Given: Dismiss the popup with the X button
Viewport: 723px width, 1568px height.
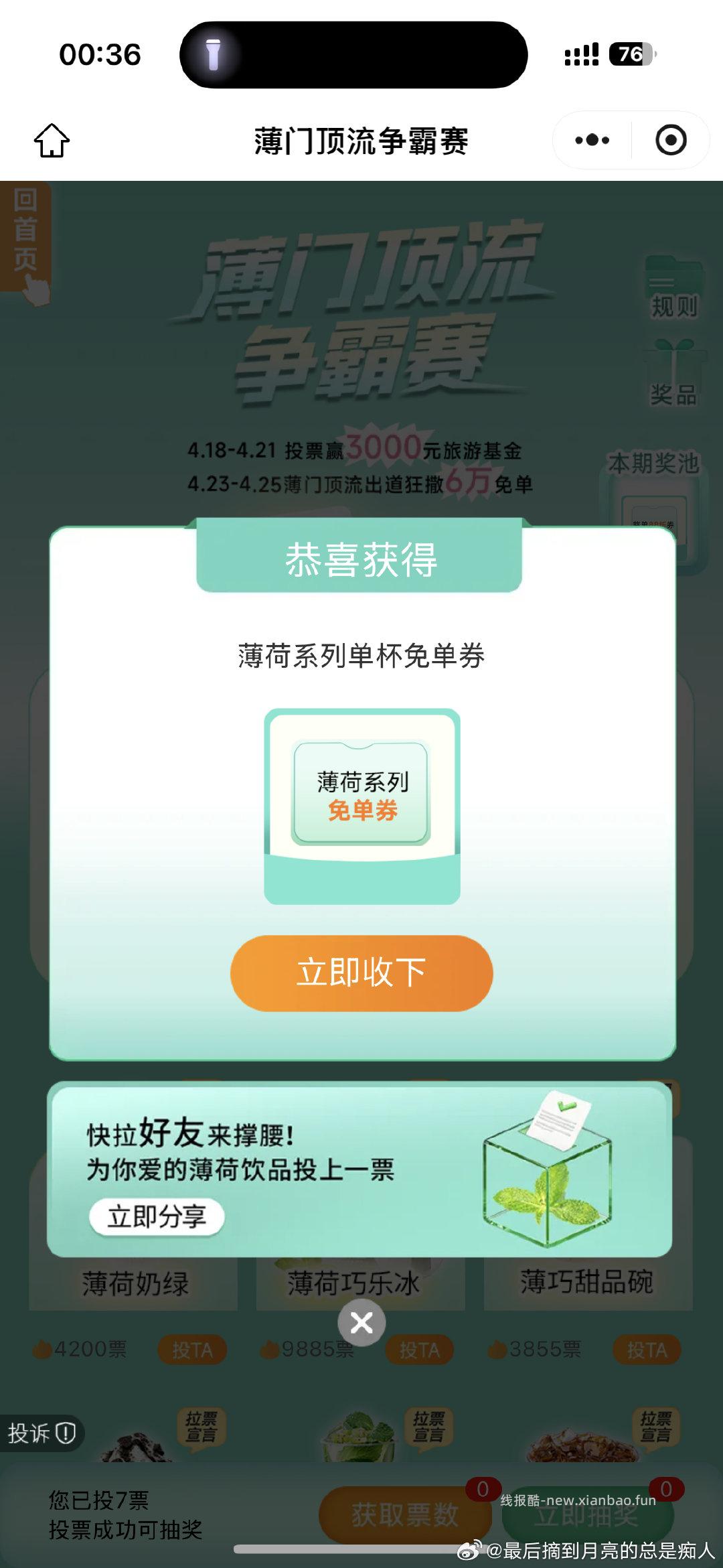Looking at the screenshot, I should pos(361,1322).
